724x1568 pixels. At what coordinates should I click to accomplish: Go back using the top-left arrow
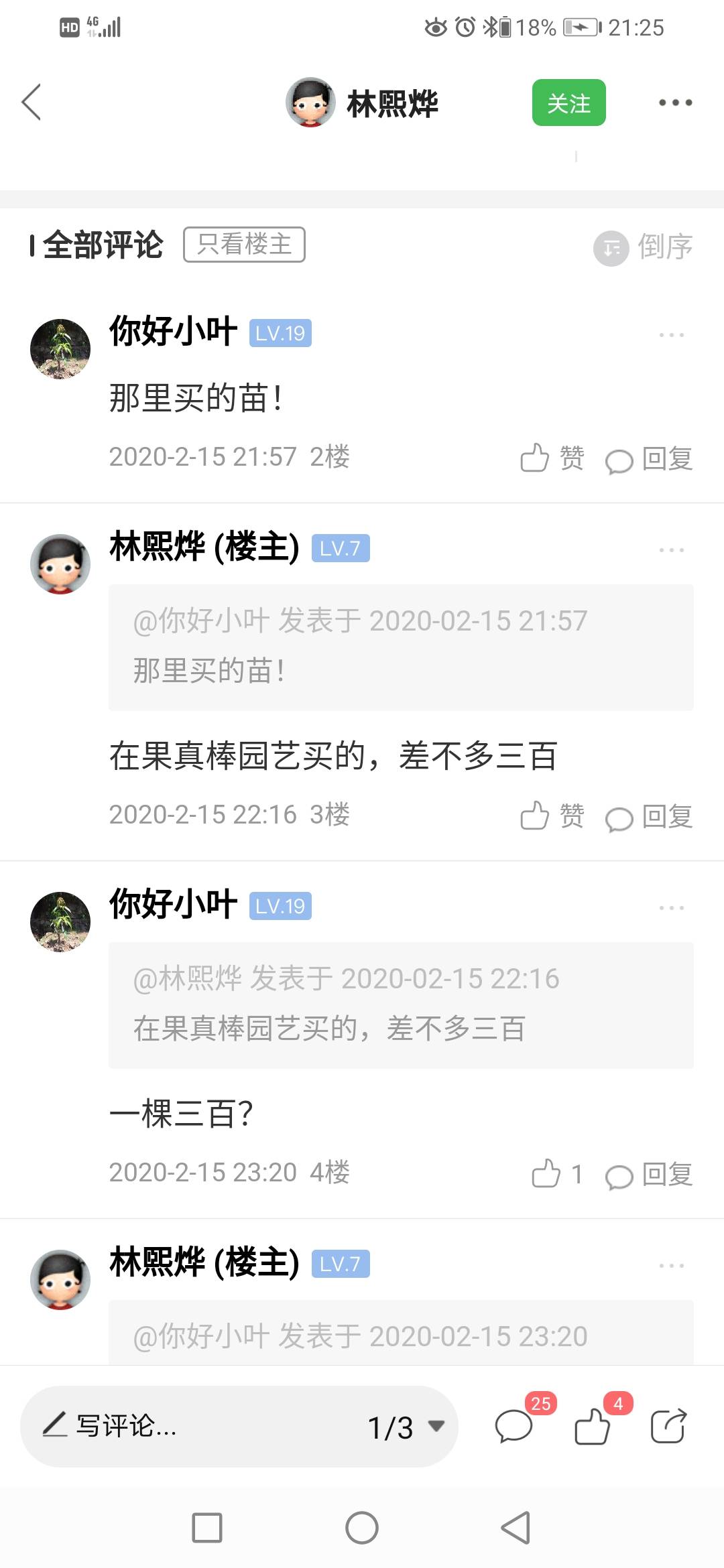pyautogui.click(x=32, y=103)
